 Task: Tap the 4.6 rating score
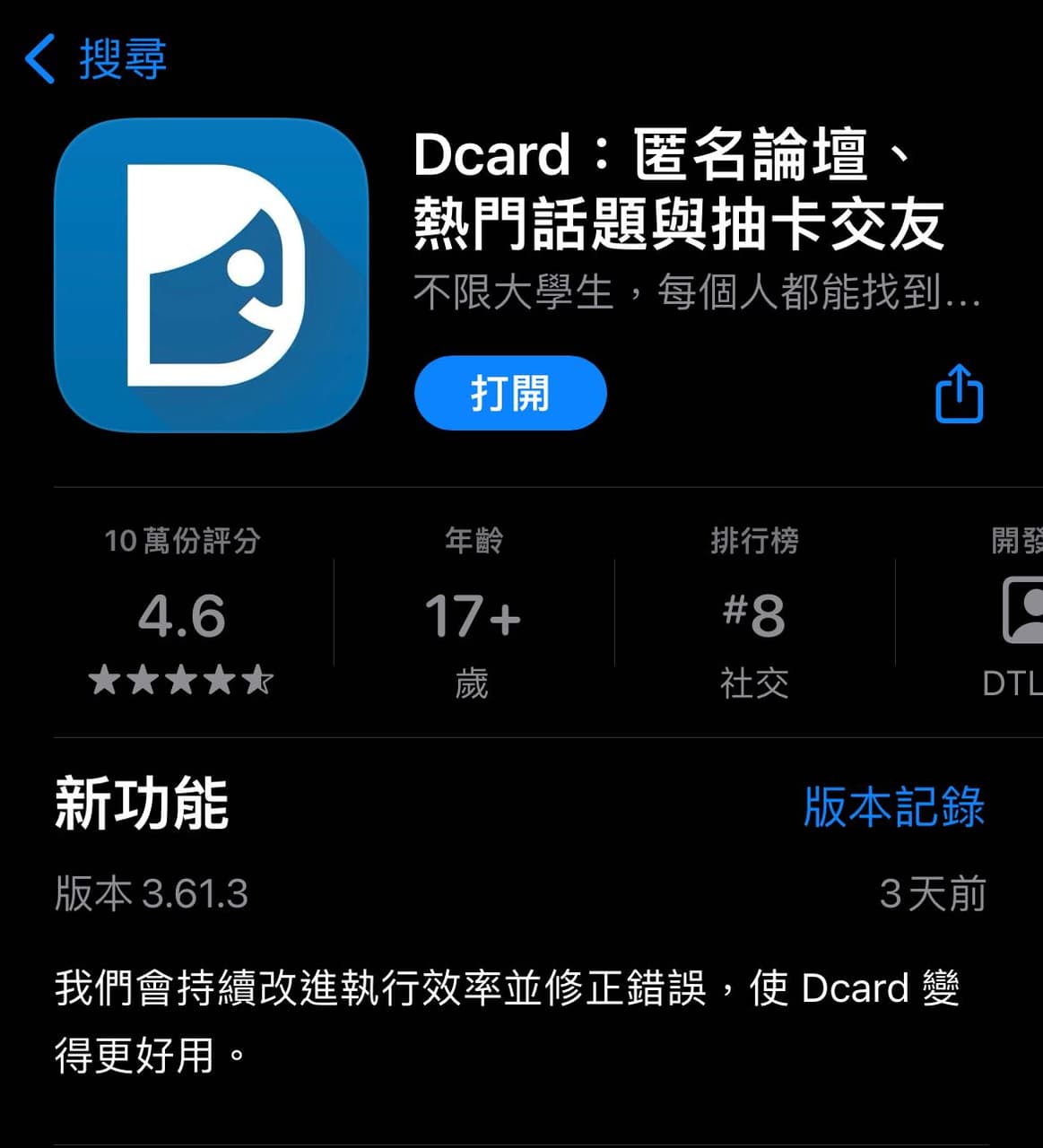click(x=182, y=615)
